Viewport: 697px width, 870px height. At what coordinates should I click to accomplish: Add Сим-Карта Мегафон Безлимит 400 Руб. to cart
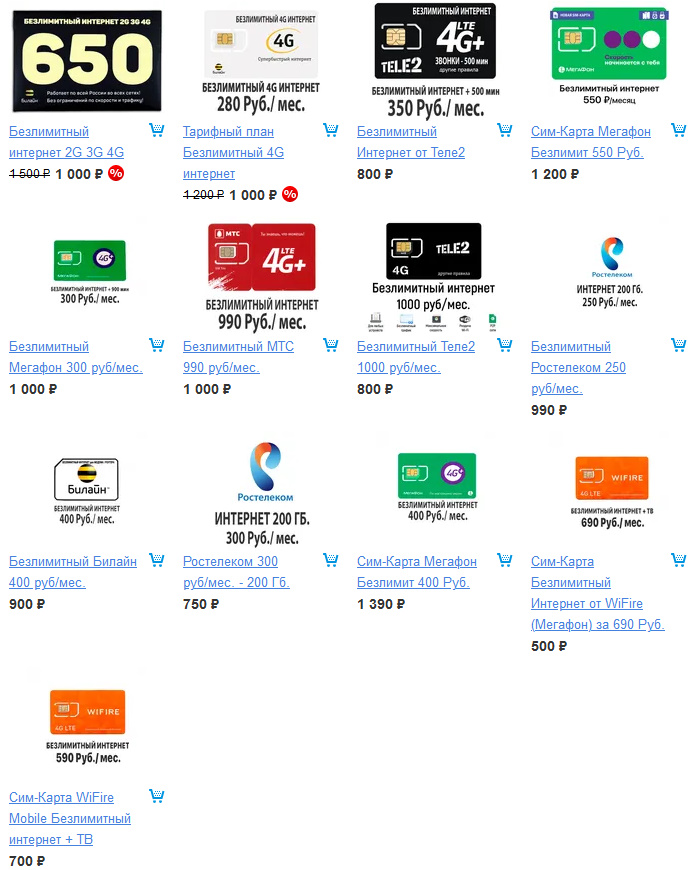tap(504, 560)
